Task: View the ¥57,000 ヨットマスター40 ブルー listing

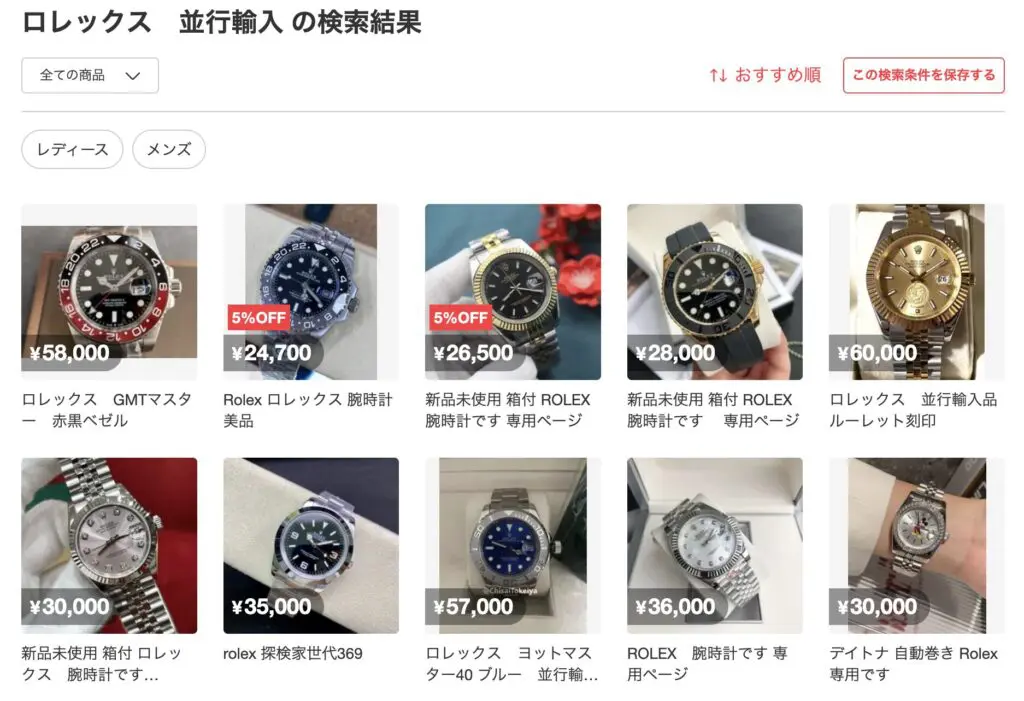Action: (512, 545)
